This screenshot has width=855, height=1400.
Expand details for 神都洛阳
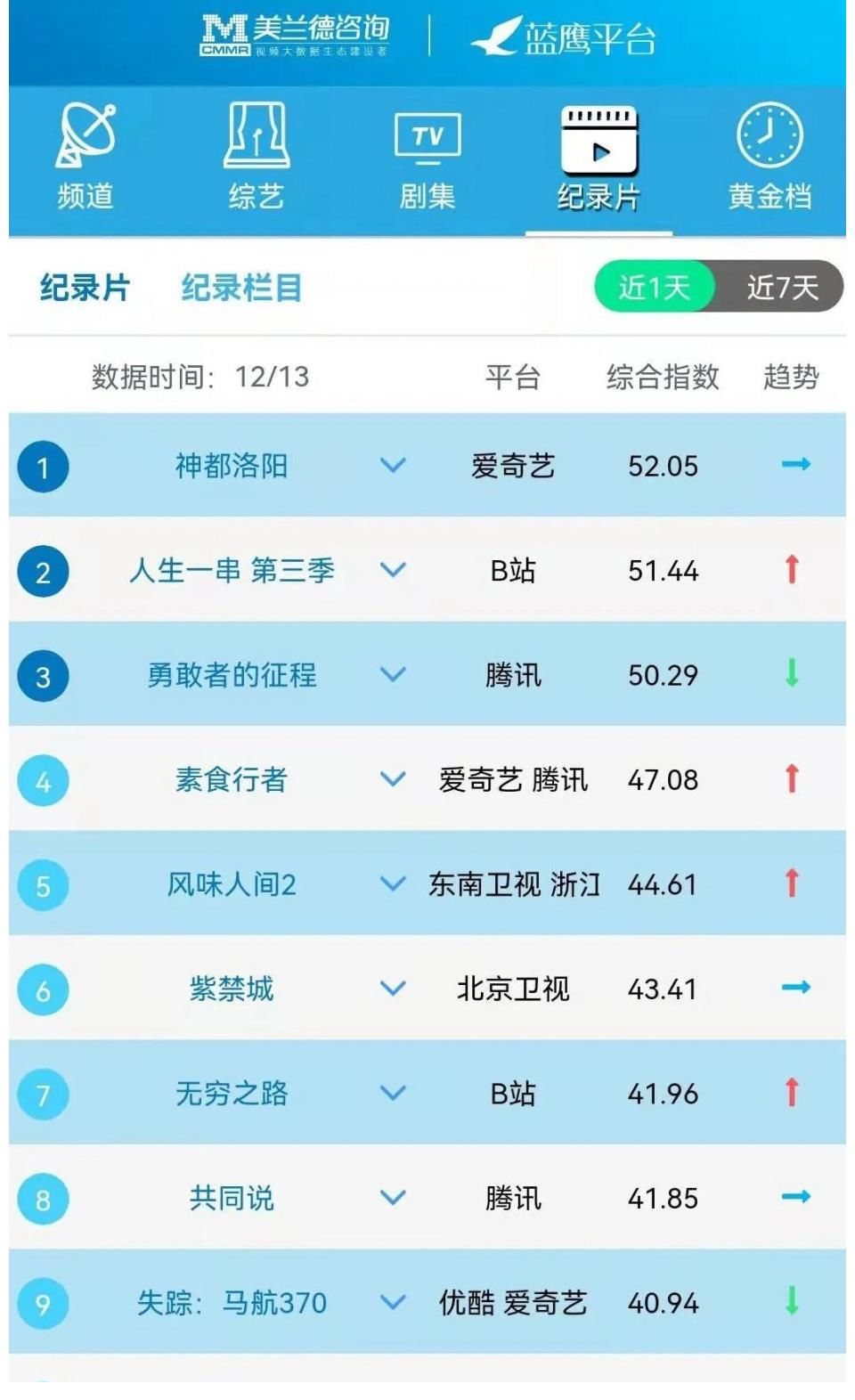pyautogui.click(x=393, y=465)
